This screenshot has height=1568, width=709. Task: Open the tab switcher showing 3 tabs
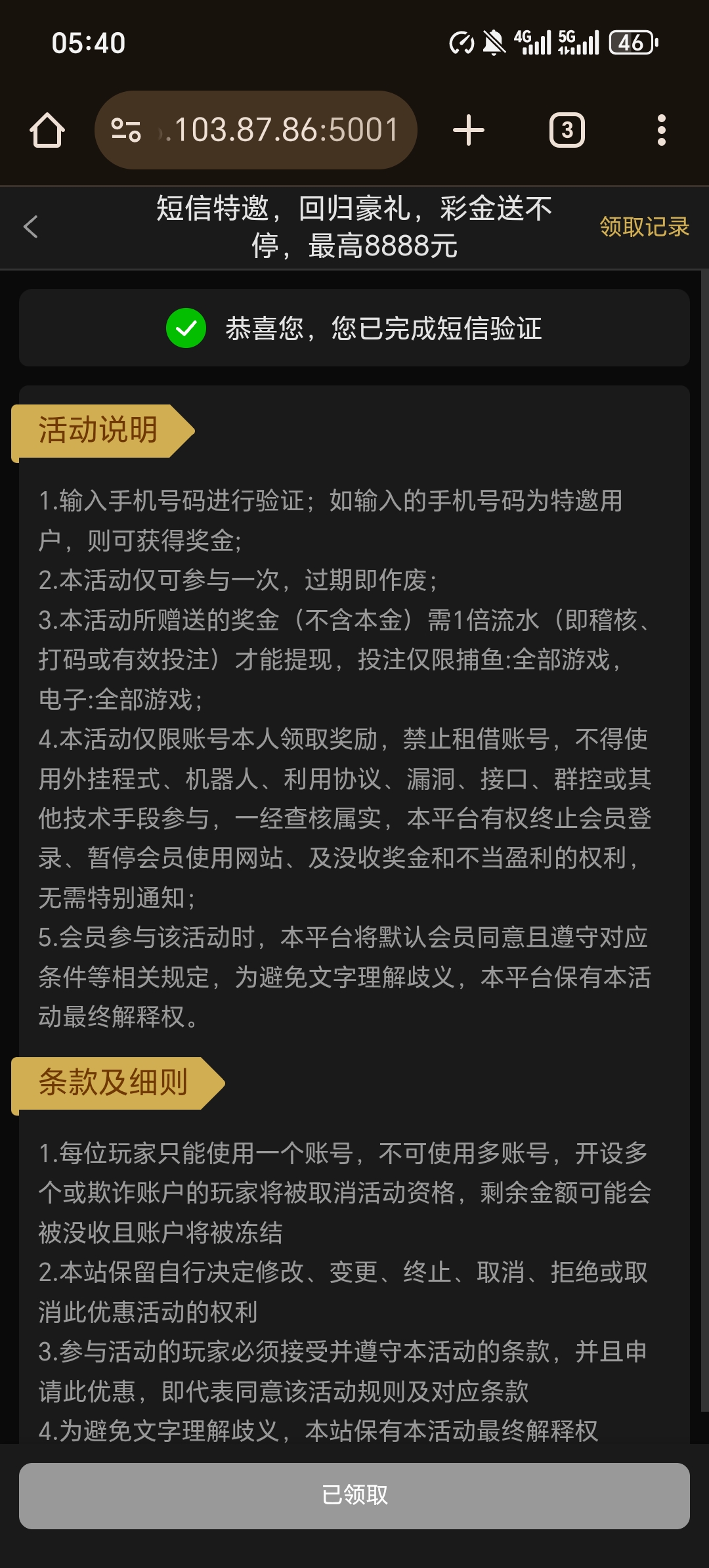coord(567,130)
